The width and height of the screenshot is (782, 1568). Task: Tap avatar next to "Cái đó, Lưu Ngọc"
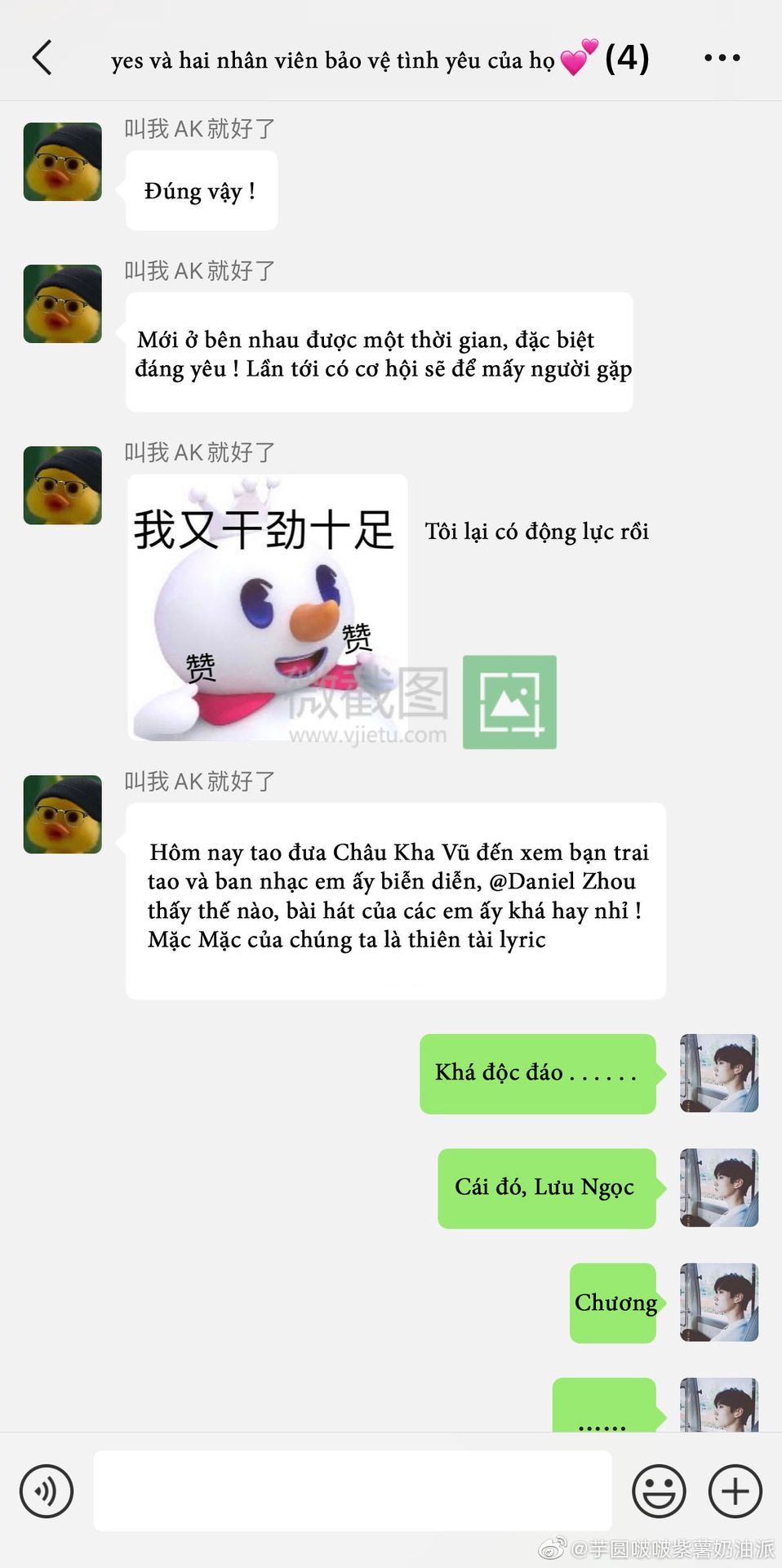click(x=719, y=1187)
